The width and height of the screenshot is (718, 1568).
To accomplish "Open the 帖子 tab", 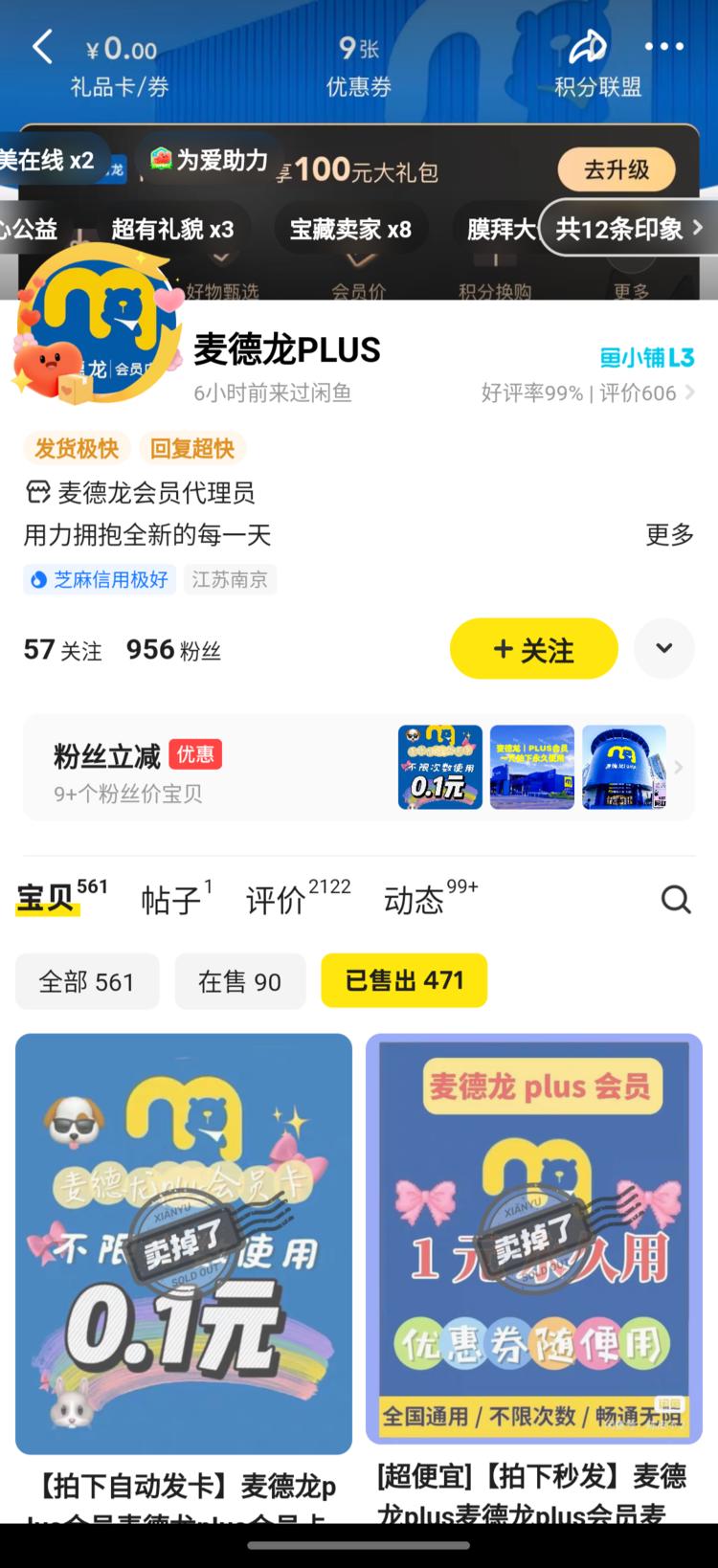I will click(x=172, y=900).
